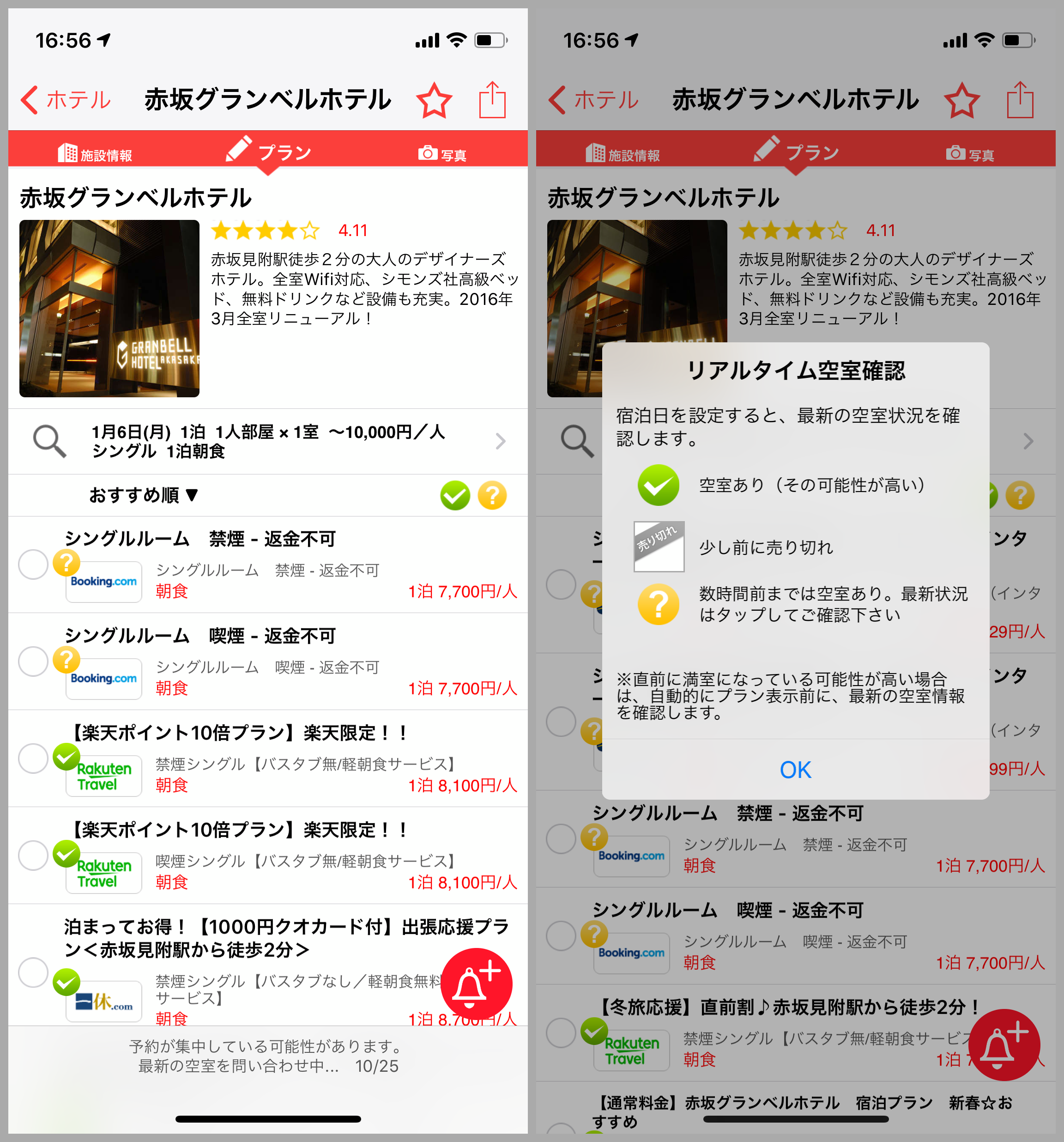Dismiss the availability dialog with OK
This screenshot has height=1142, width=1064.
[795, 770]
